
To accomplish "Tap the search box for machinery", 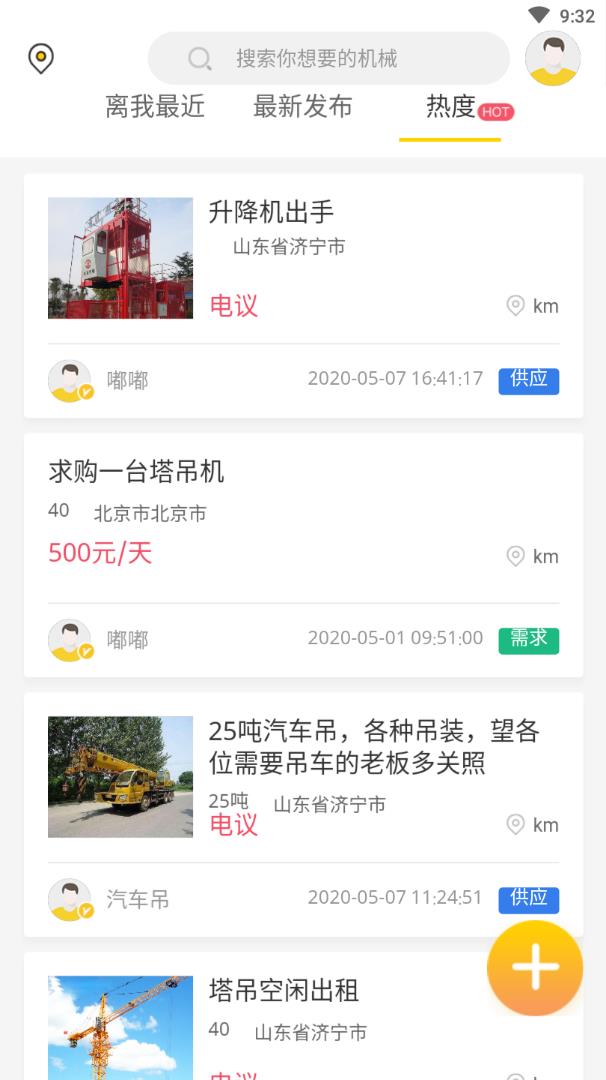I will pyautogui.click(x=328, y=59).
